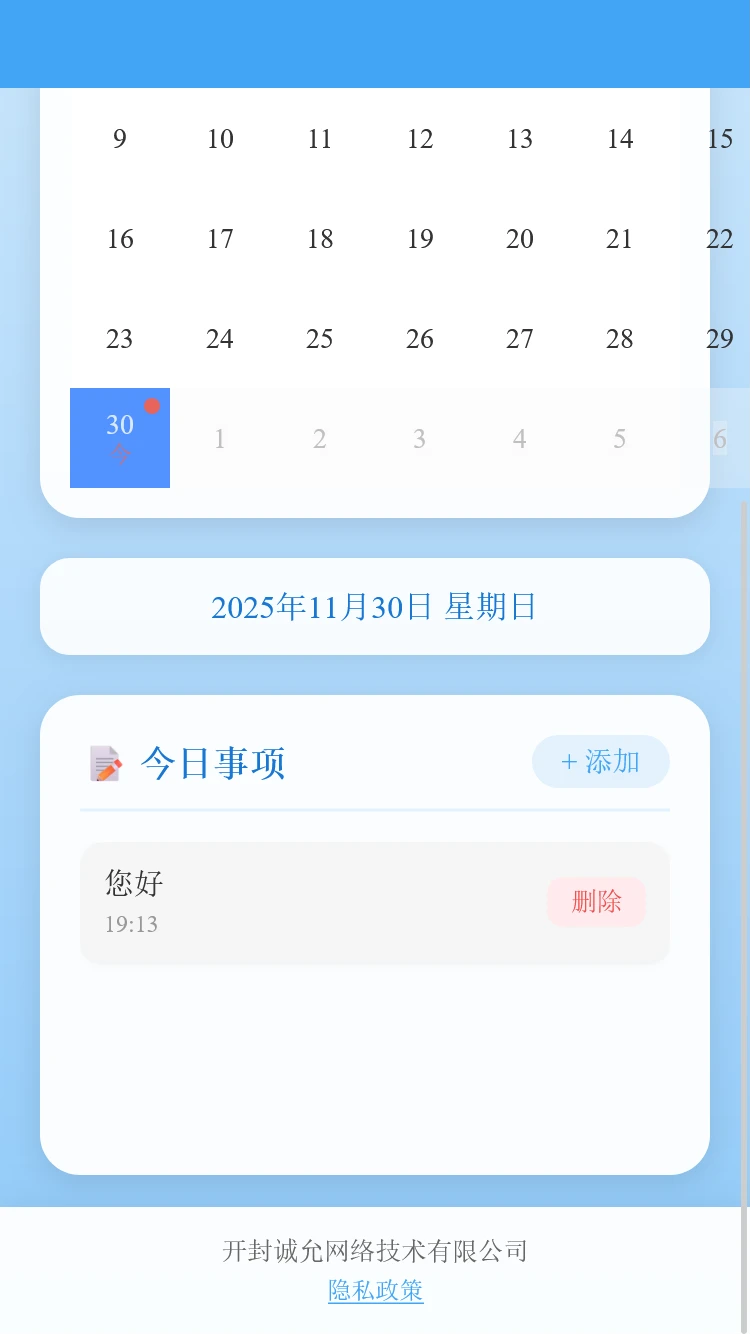The width and height of the screenshot is (752, 1336).
Task: Tap date 28 in the calendar
Action: (x=620, y=339)
